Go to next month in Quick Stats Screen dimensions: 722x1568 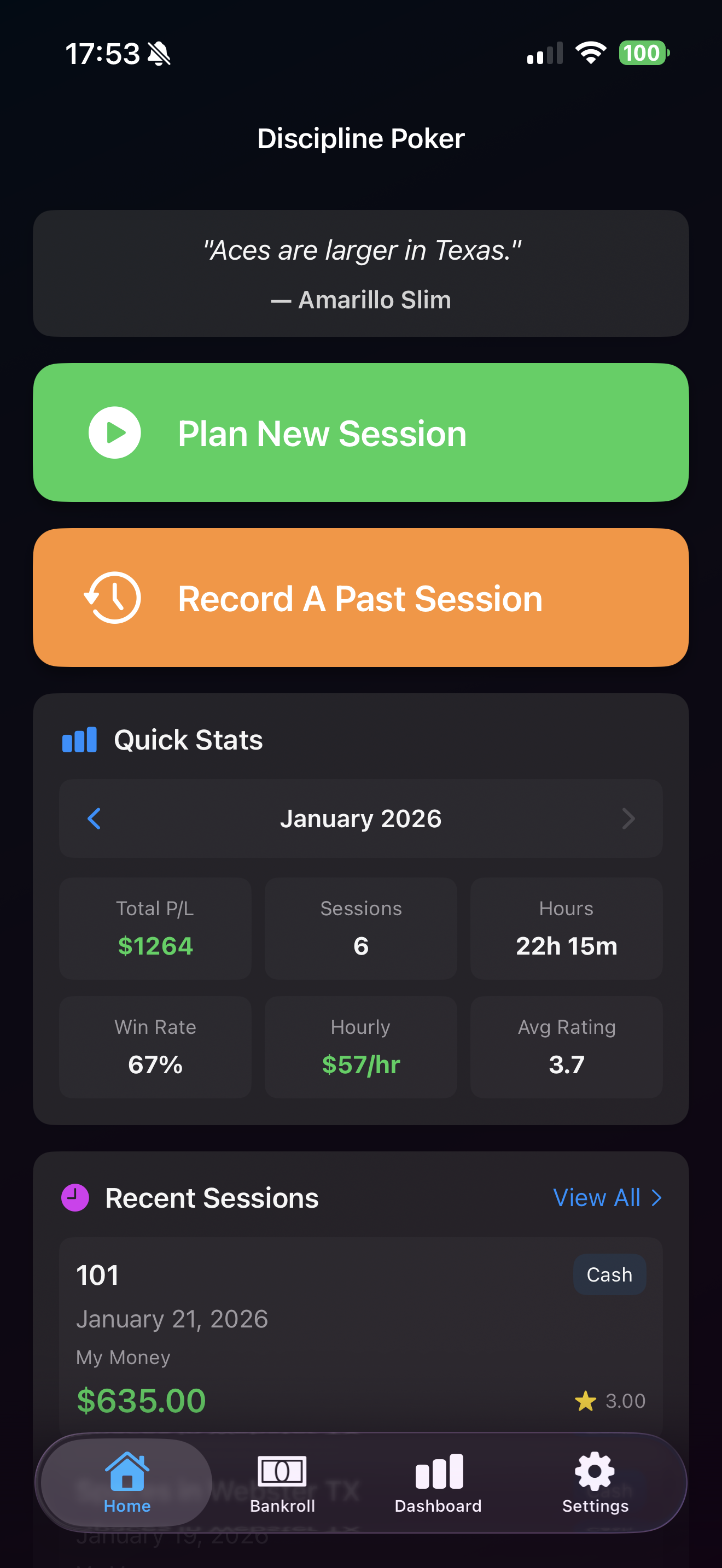coord(627,818)
